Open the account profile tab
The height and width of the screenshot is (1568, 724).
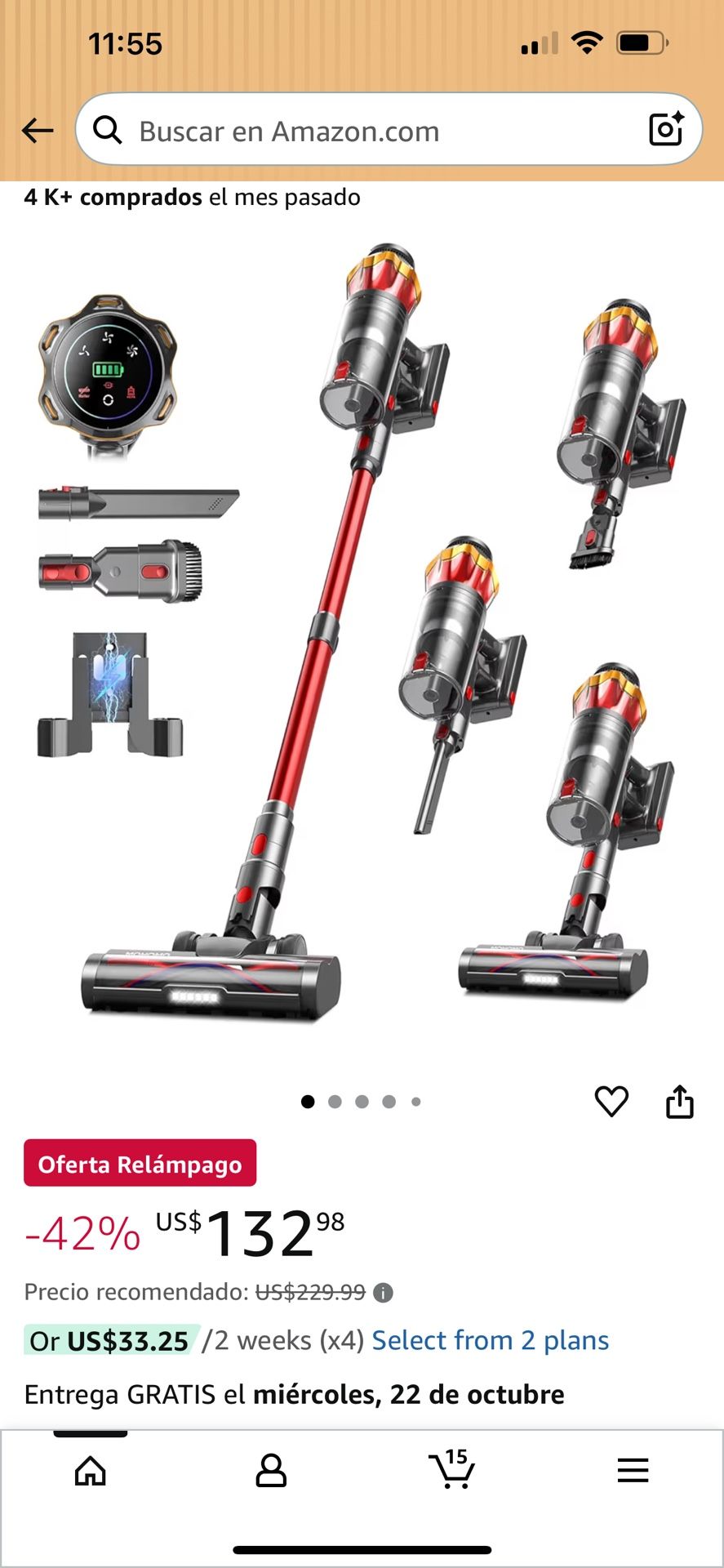[x=271, y=1471]
